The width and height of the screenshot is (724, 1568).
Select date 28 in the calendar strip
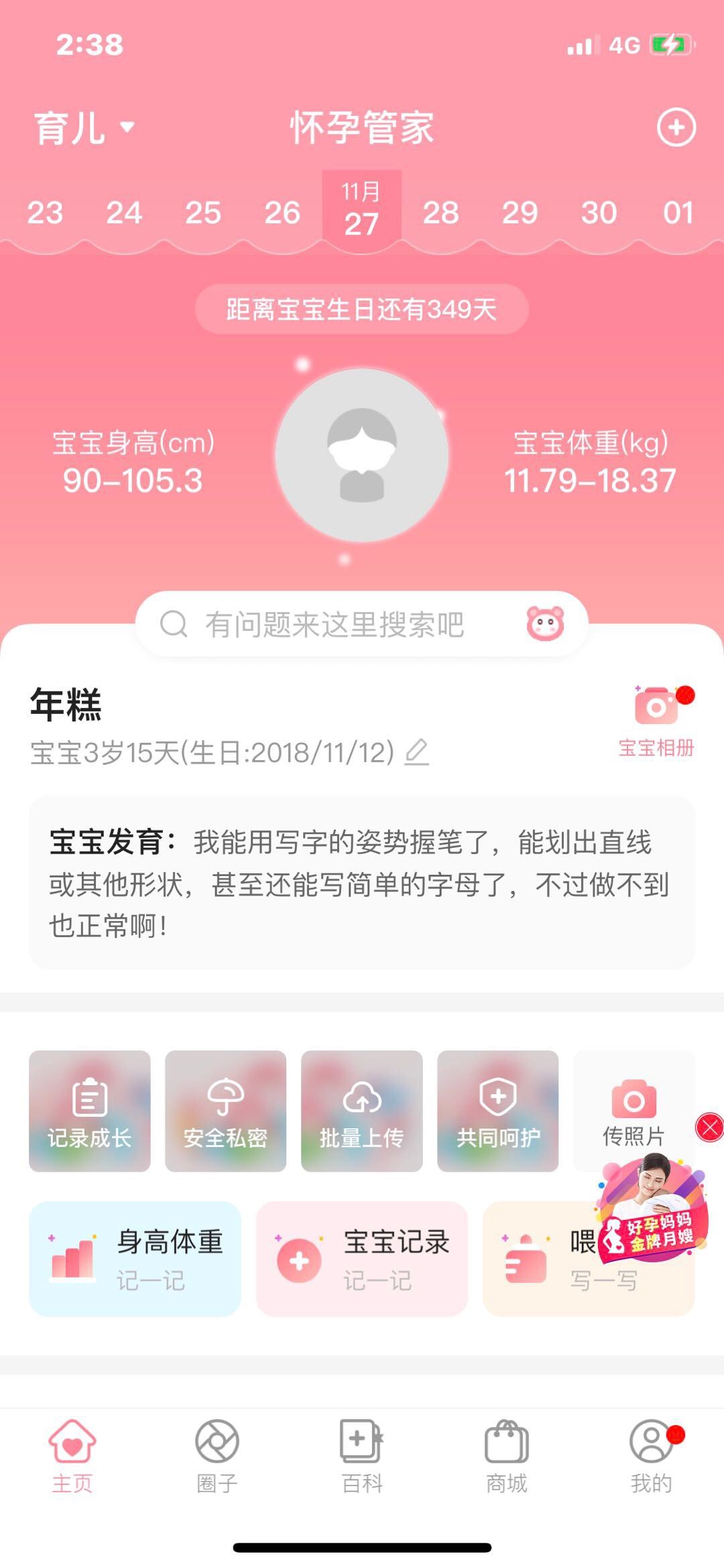point(440,213)
